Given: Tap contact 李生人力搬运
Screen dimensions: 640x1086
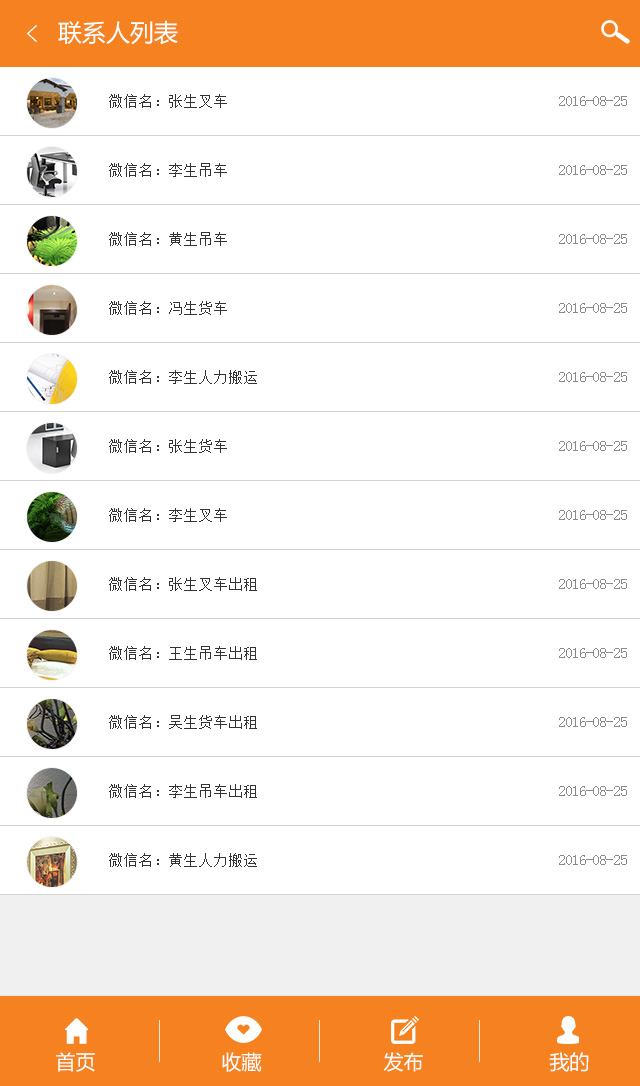Looking at the screenshot, I should coord(212,378).
